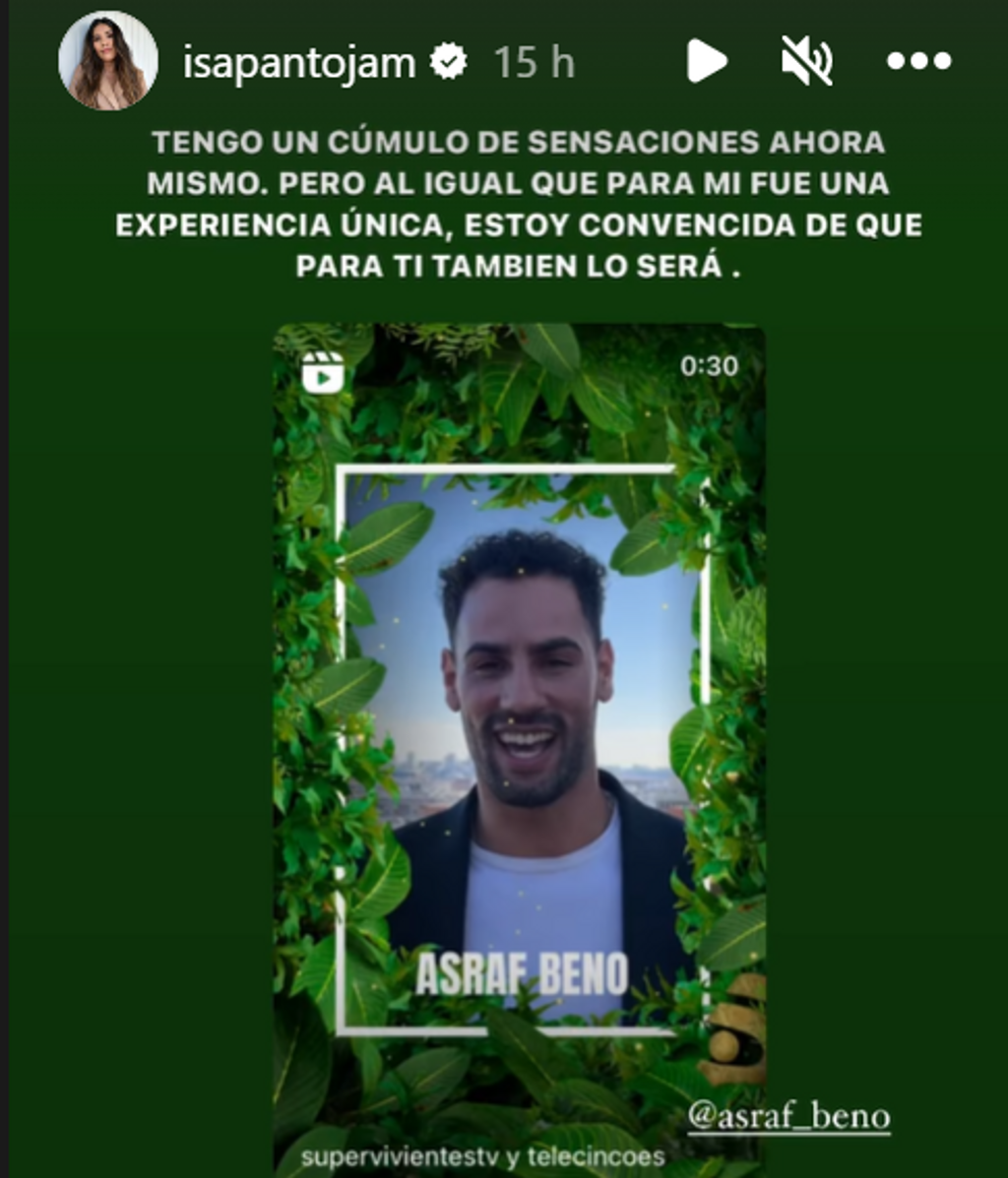Open the @asraf_beno mention

coord(788,1117)
